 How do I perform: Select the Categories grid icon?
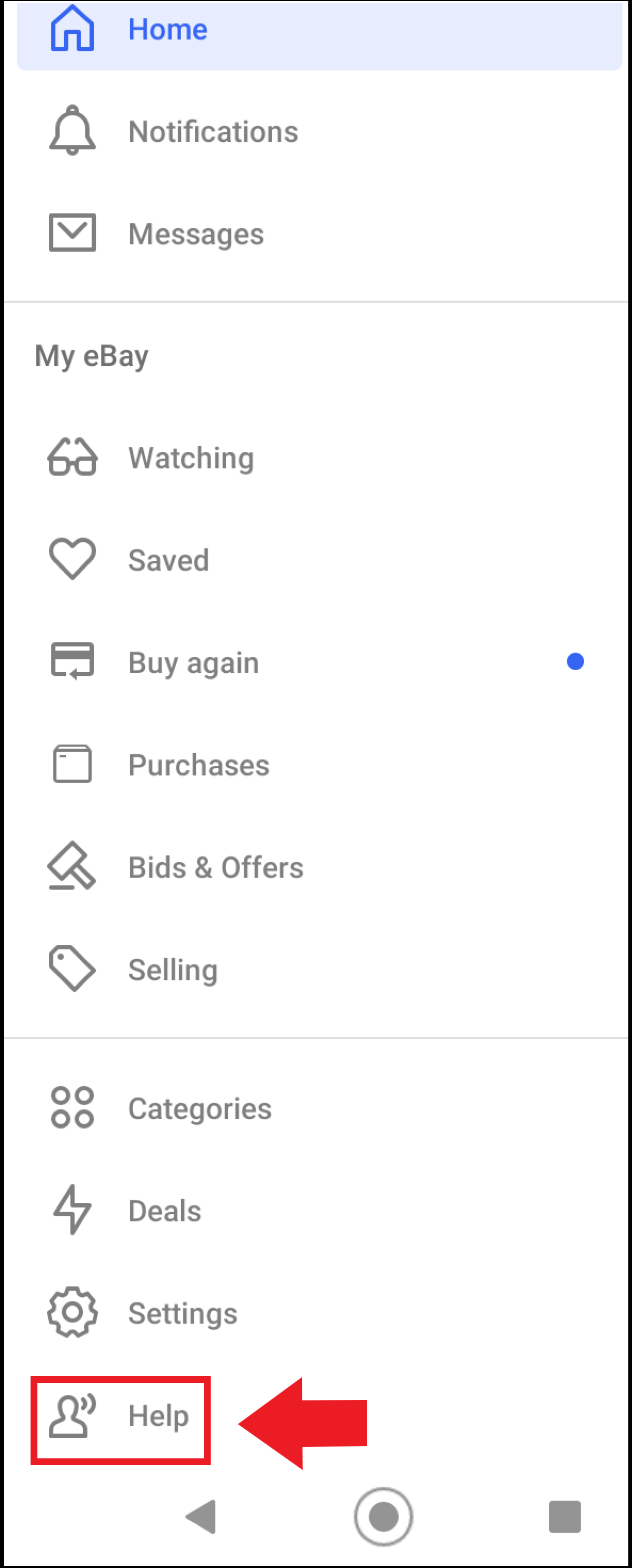(x=72, y=1109)
